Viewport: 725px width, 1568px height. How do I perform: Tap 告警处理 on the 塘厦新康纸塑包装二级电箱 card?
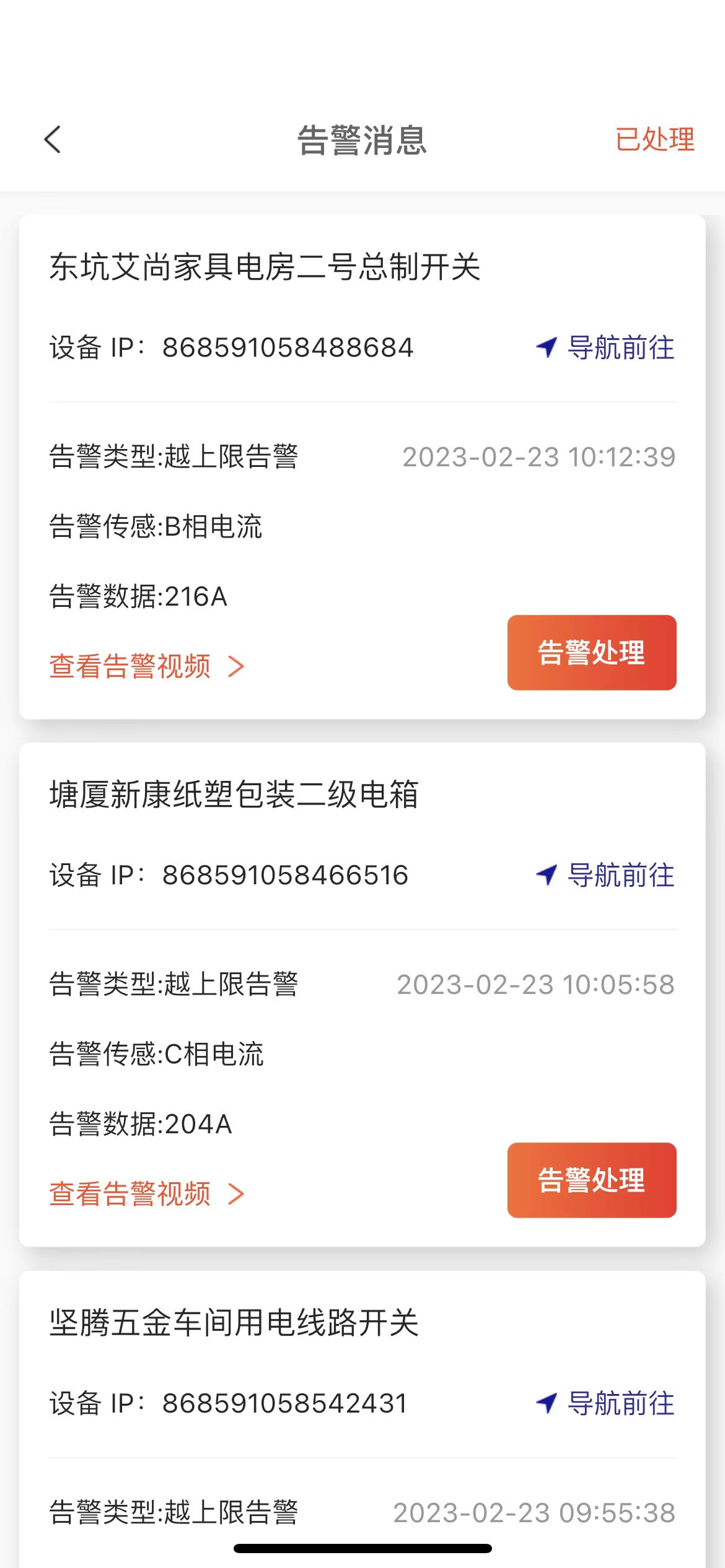coord(592,1180)
